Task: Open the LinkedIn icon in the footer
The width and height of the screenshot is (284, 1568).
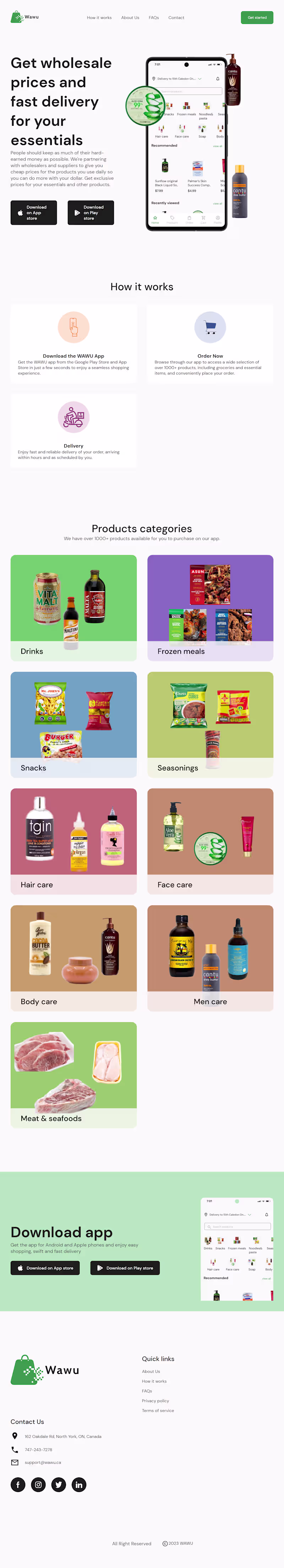Action: click(79, 1485)
